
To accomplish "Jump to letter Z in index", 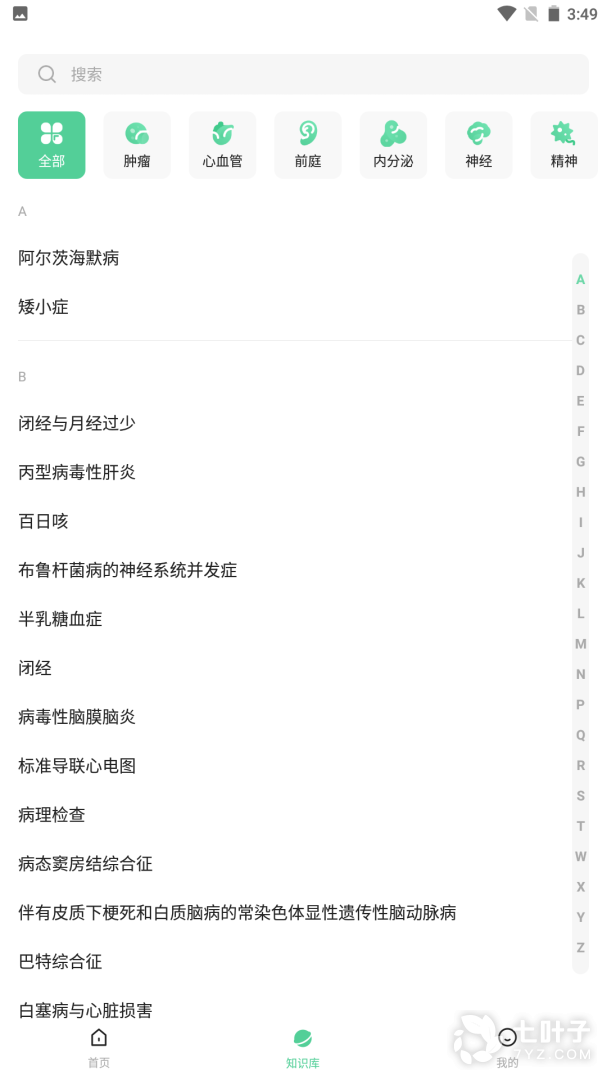I will click(x=580, y=947).
